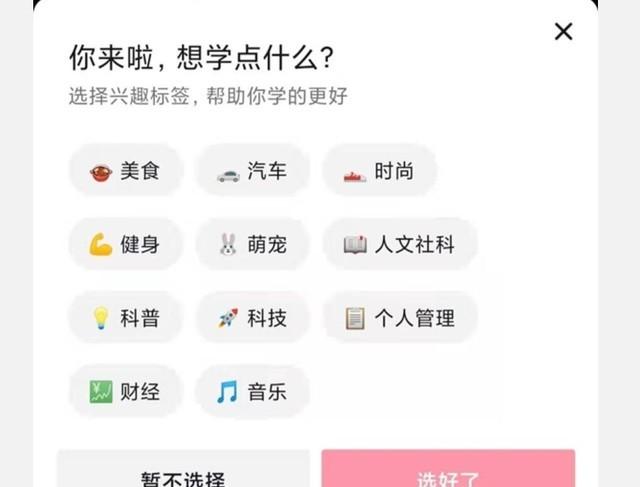Choose the 人文社科 tag
Viewport: 640px width, 487px height.
(x=400, y=245)
